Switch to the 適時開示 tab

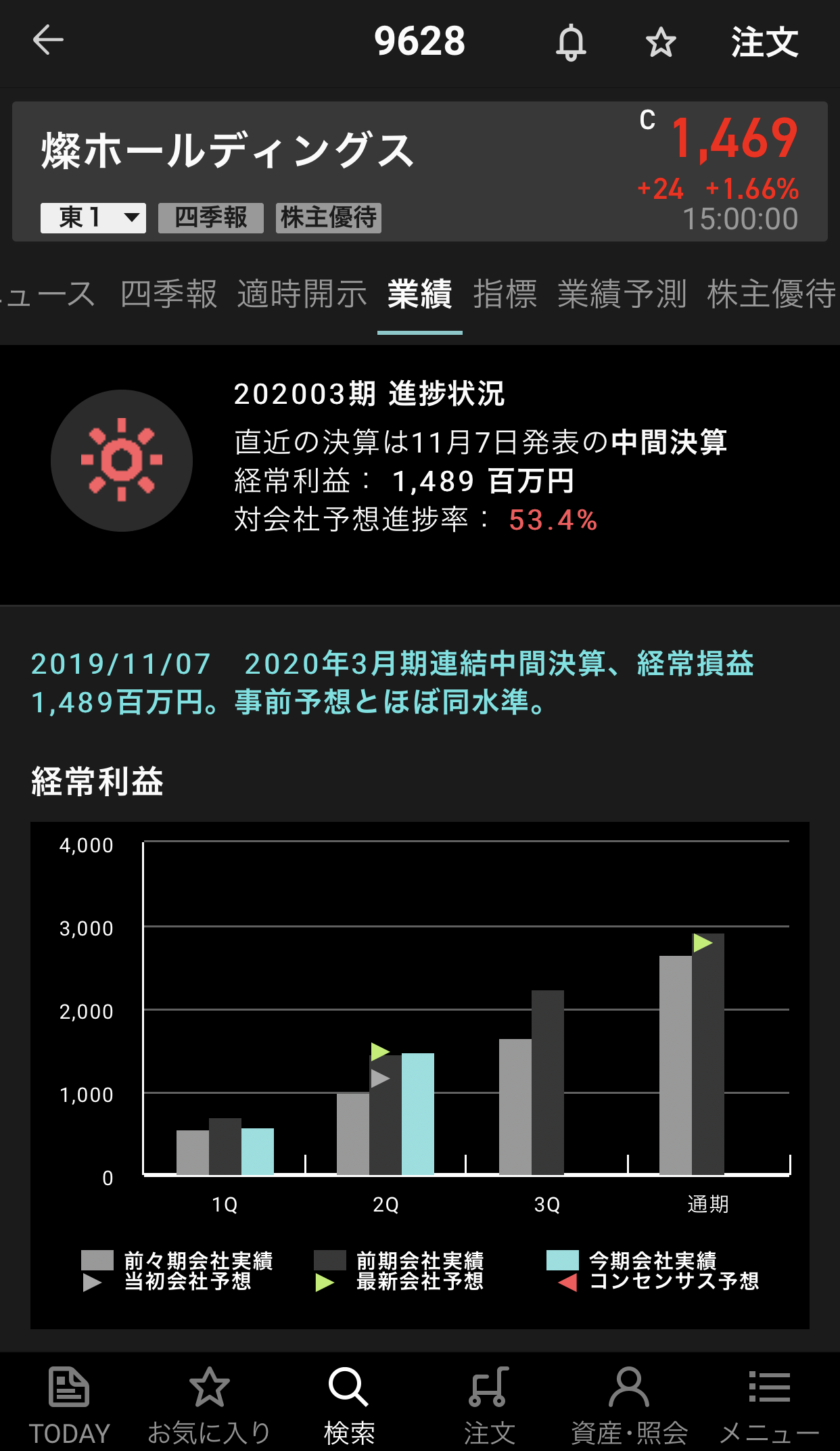point(302,294)
